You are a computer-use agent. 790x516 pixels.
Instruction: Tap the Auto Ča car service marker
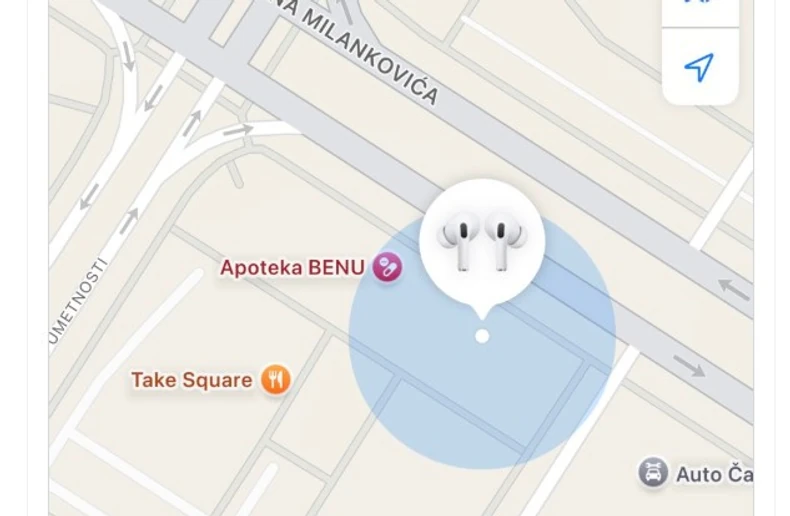[653, 472]
